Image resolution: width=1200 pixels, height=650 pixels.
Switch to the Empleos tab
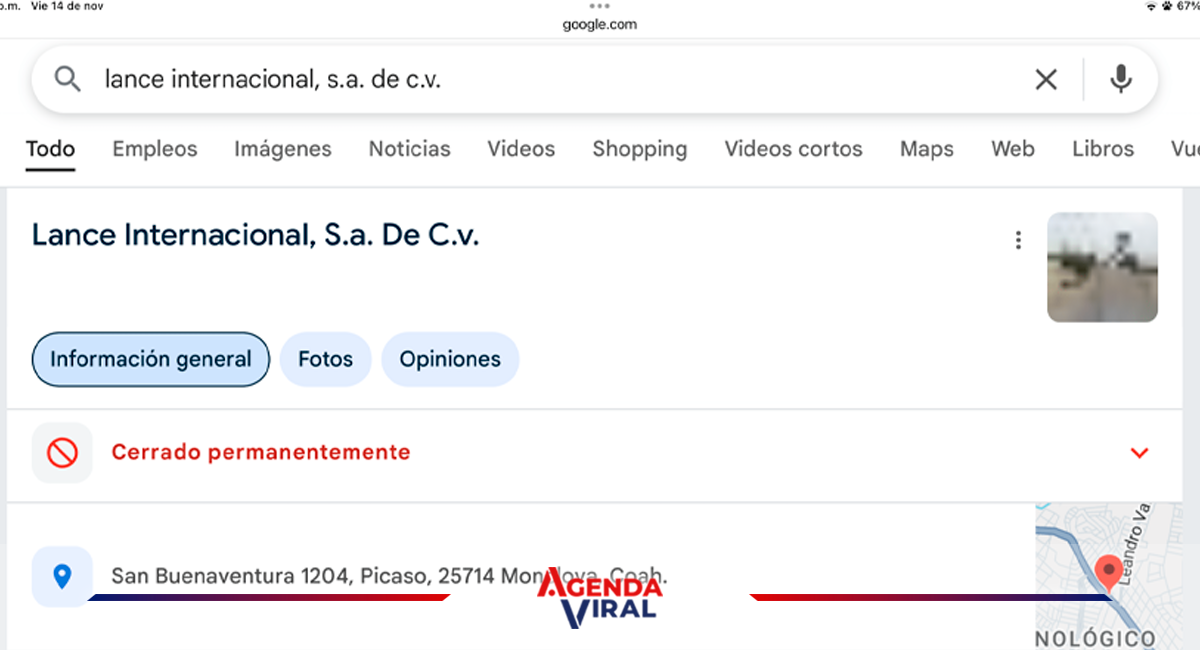(x=155, y=149)
